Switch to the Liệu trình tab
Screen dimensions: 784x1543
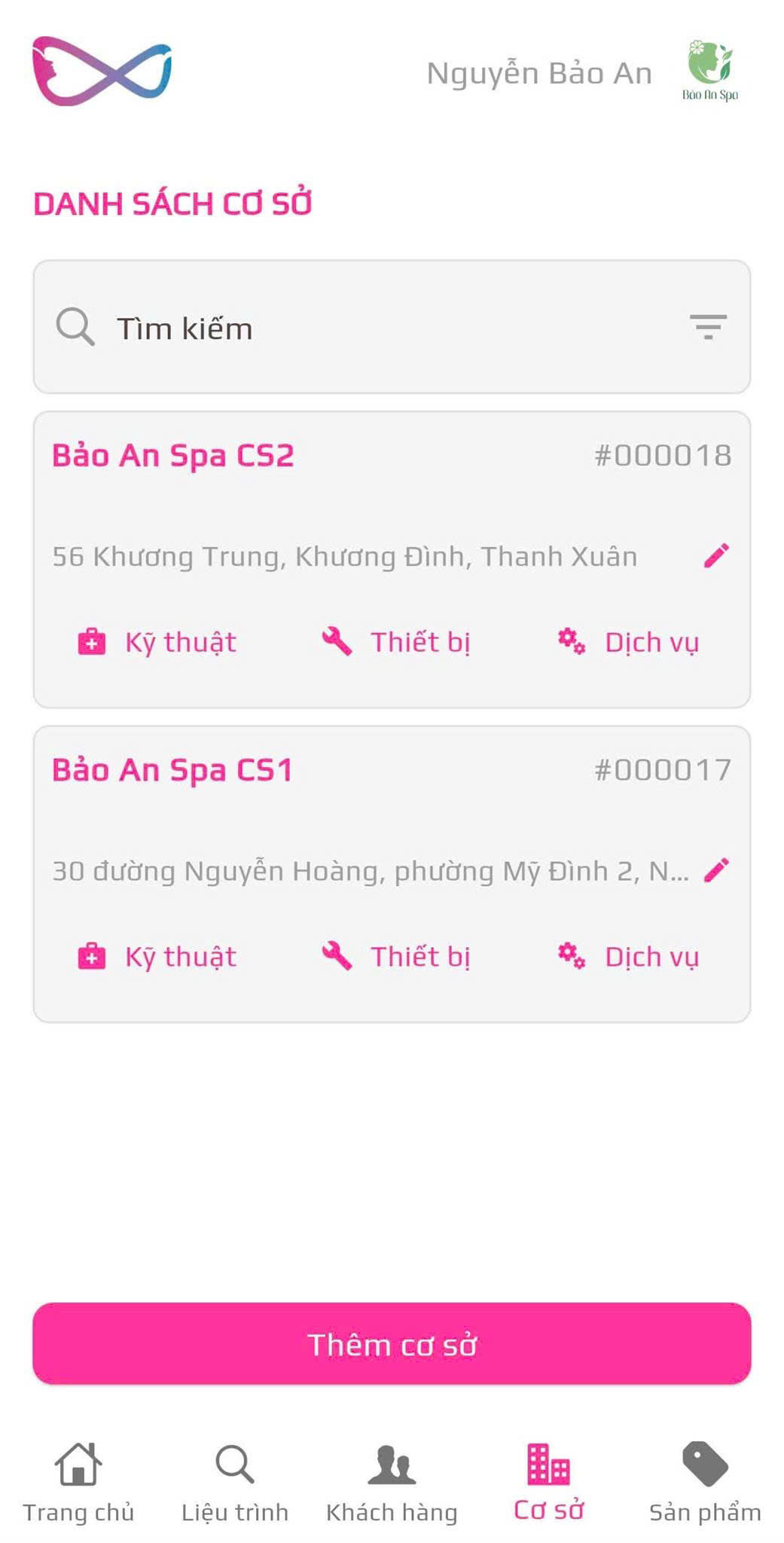coord(235,1483)
